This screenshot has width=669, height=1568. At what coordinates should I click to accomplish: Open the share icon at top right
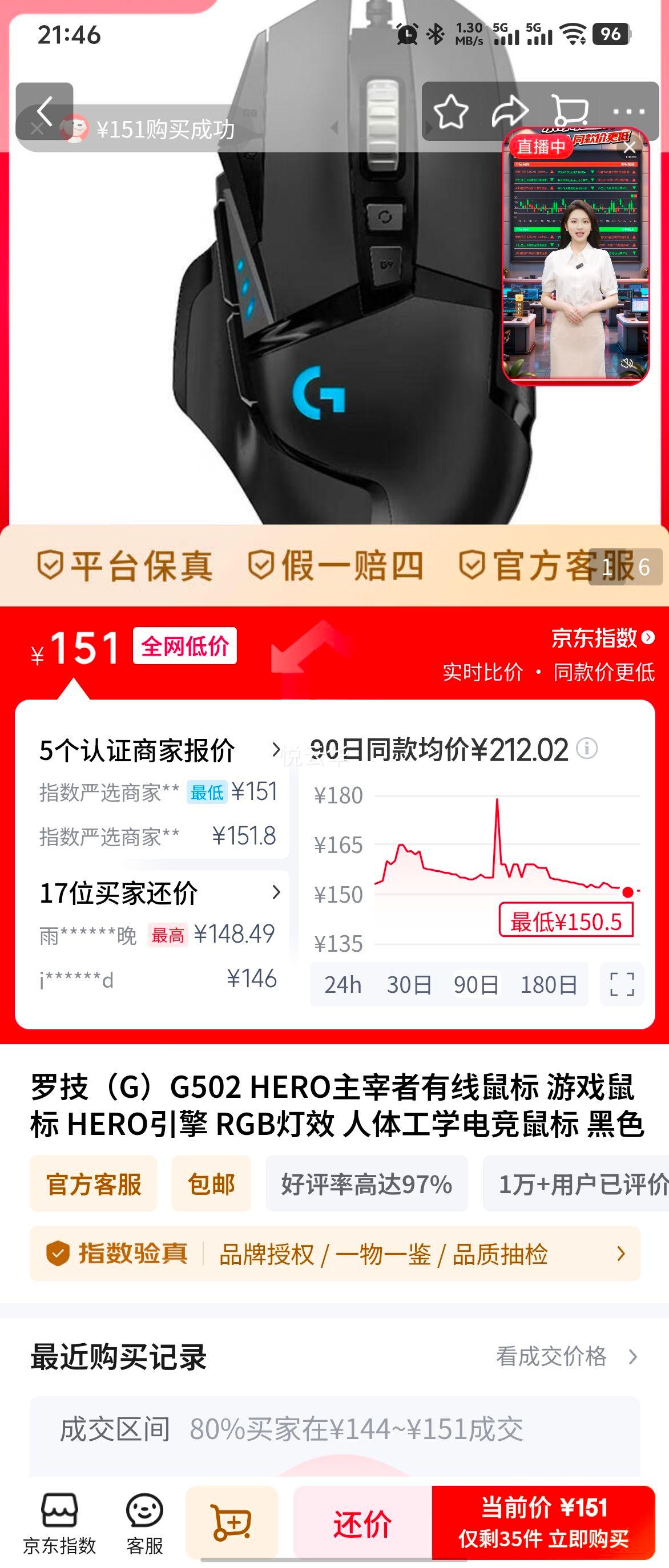click(511, 111)
